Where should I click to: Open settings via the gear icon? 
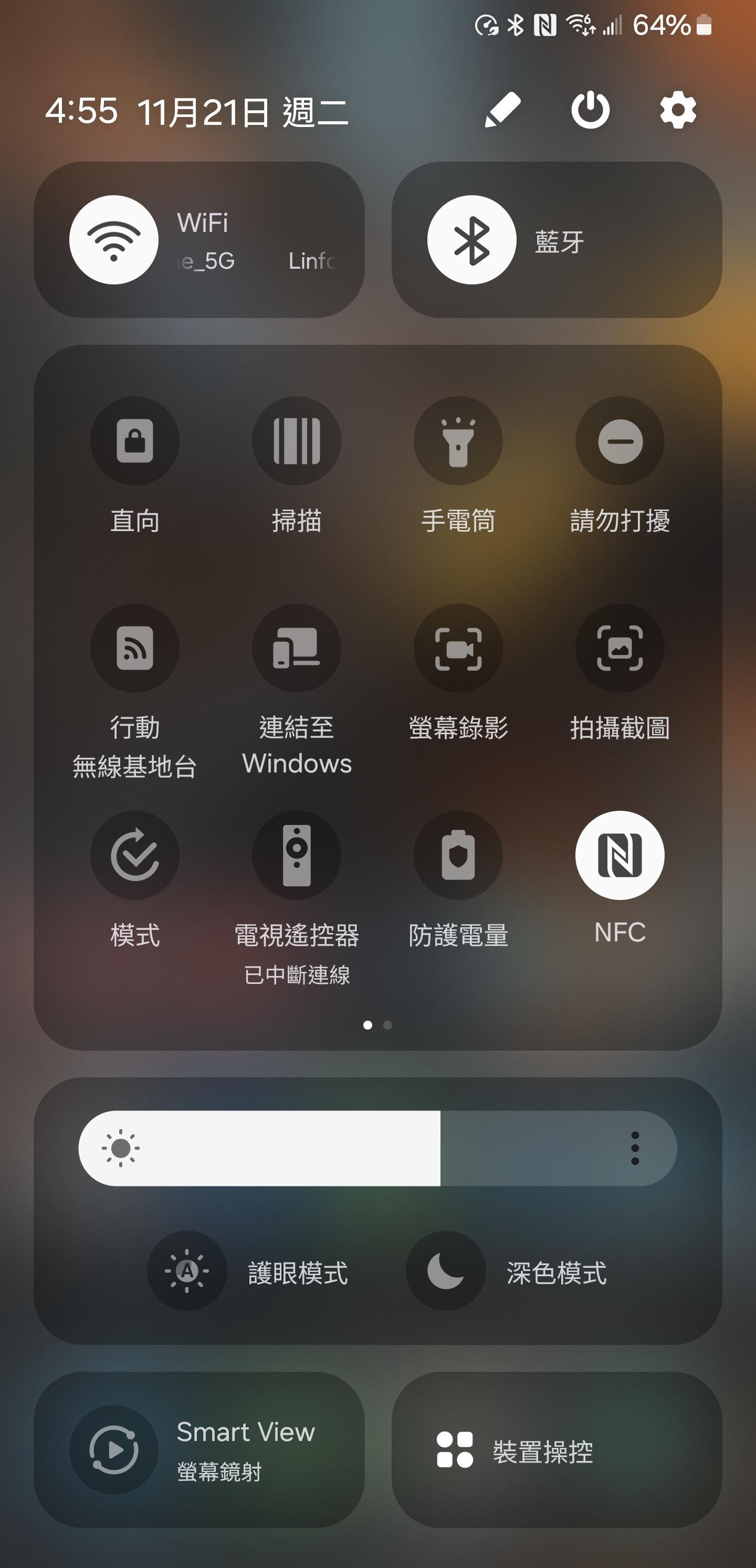[678, 110]
